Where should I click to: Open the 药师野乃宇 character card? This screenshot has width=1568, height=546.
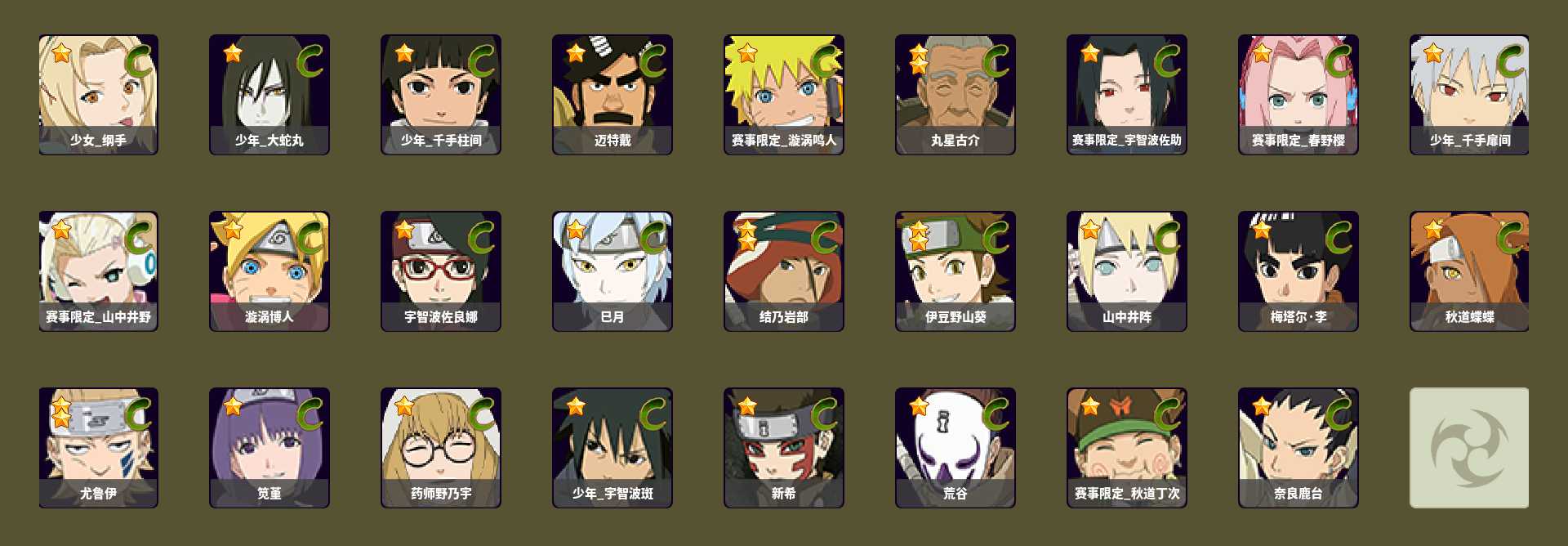(x=441, y=447)
